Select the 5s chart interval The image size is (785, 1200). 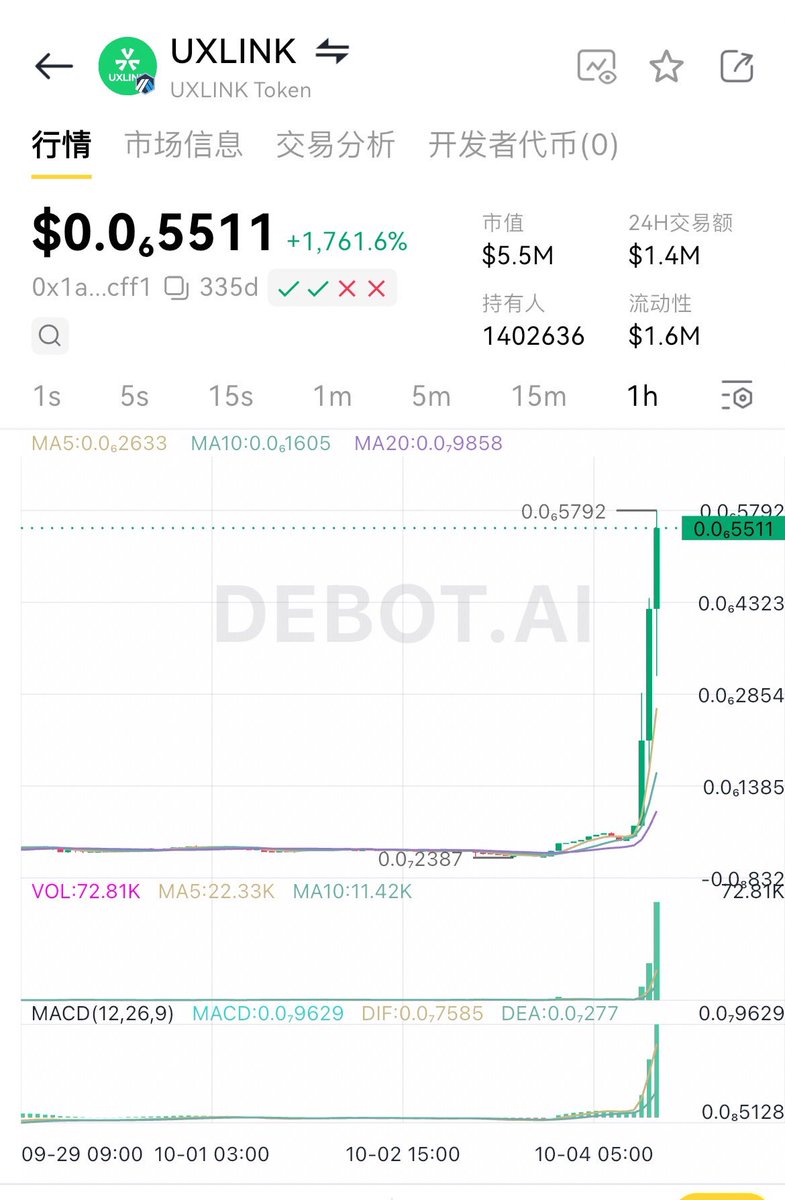[134, 397]
